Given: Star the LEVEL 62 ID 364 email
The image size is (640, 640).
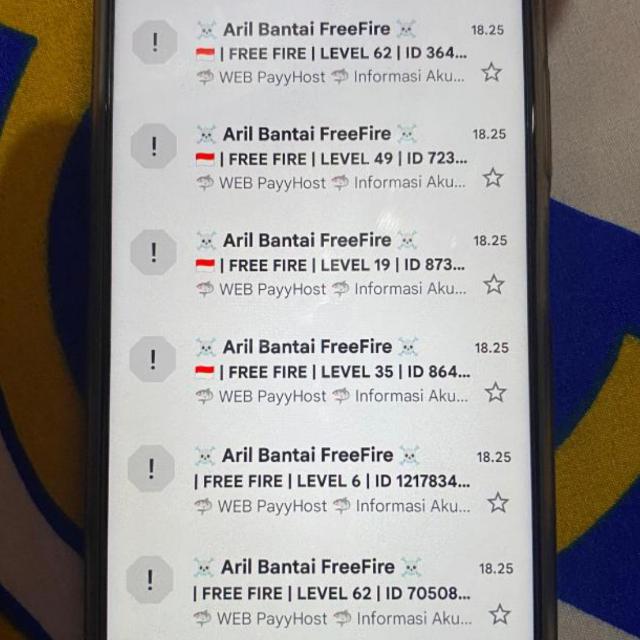Looking at the screenshot, I should [491, 72].
